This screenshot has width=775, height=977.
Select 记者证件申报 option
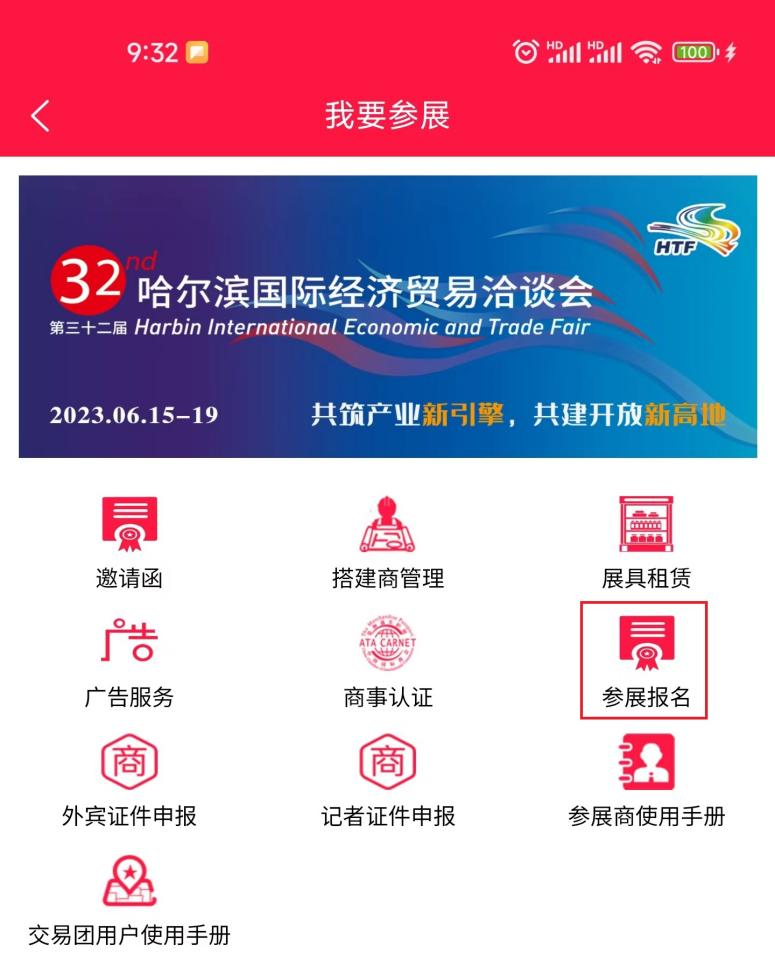pyautogui.click(x=387, y=779)
